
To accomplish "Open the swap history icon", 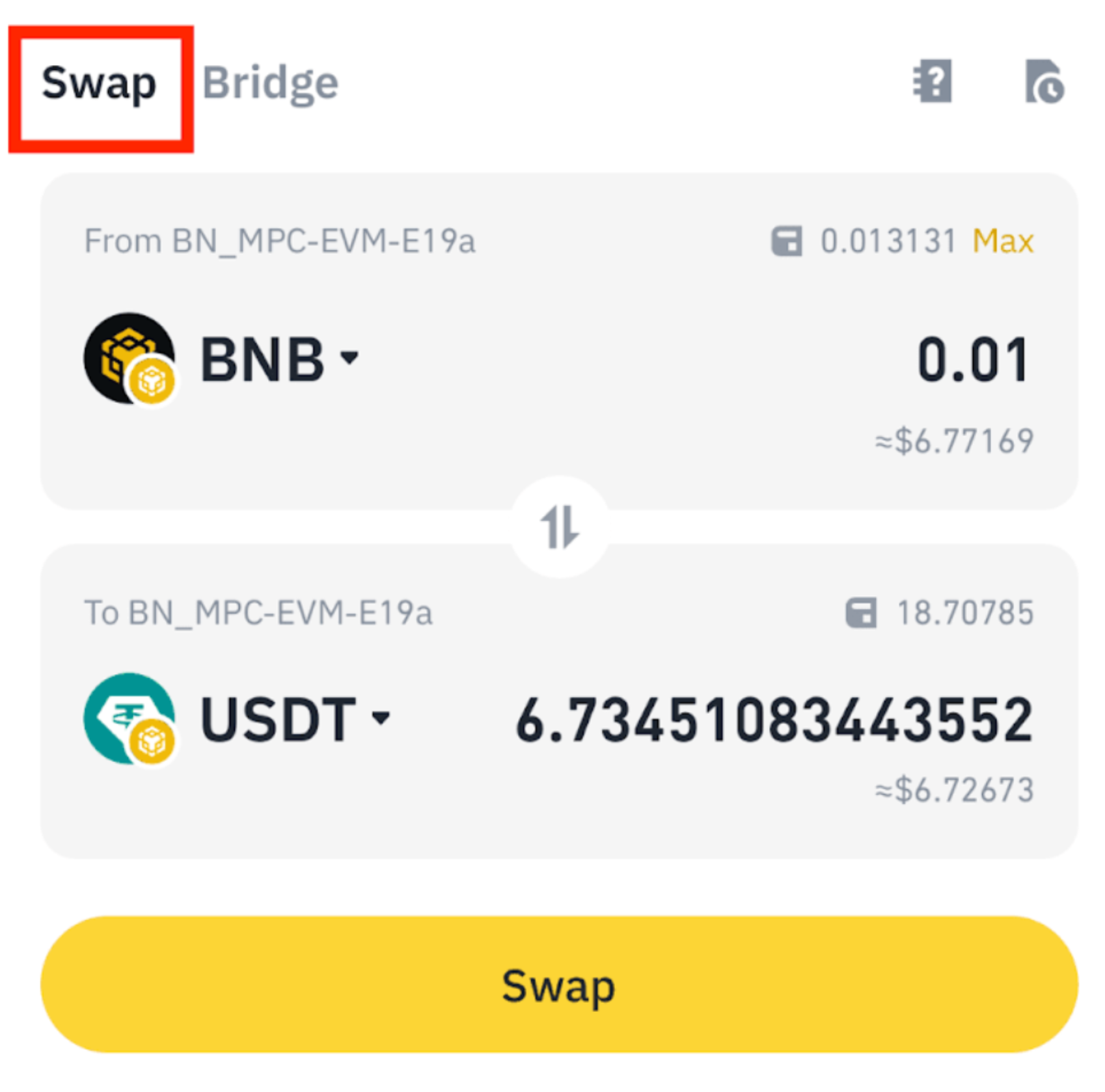I will point(1044,82).
